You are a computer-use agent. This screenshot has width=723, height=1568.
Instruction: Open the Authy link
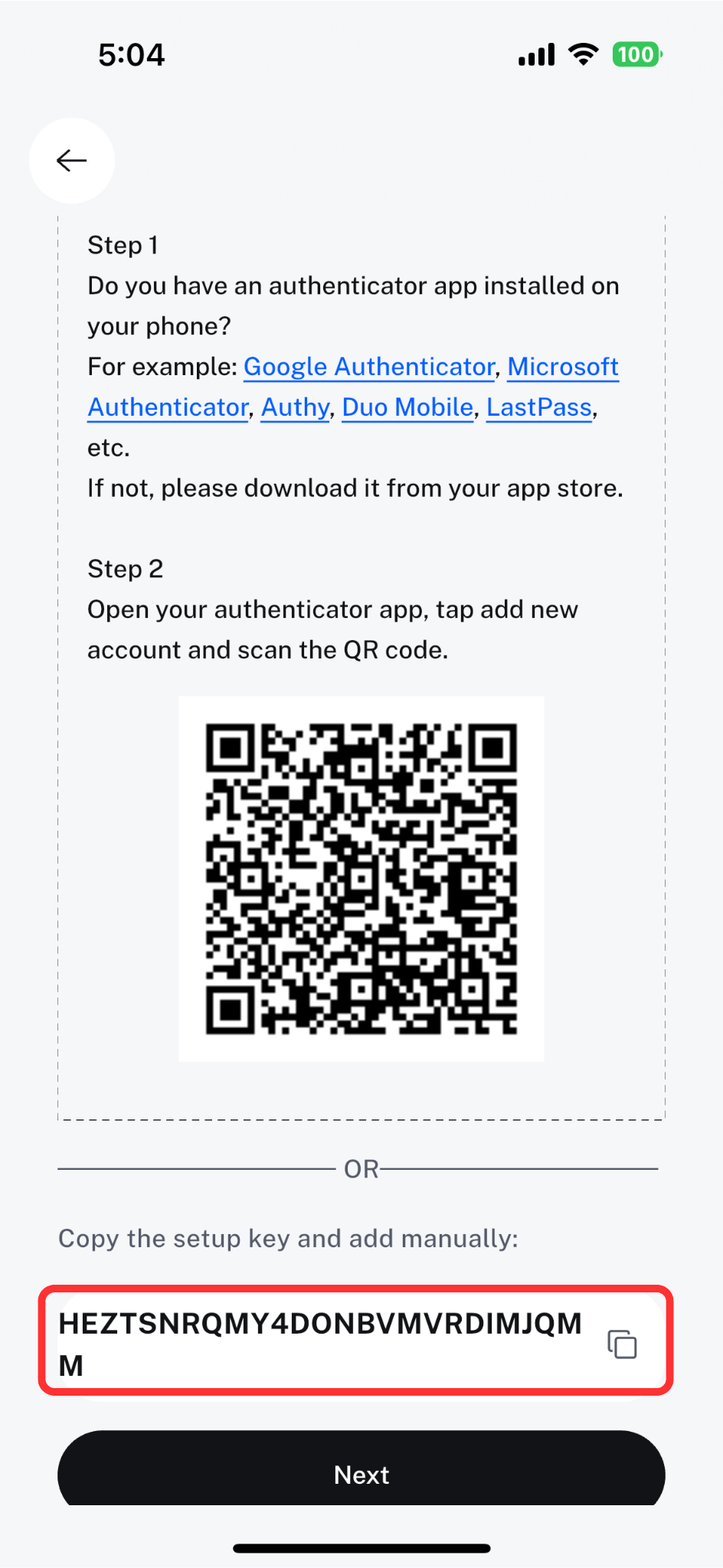click(x=295, y=408)
